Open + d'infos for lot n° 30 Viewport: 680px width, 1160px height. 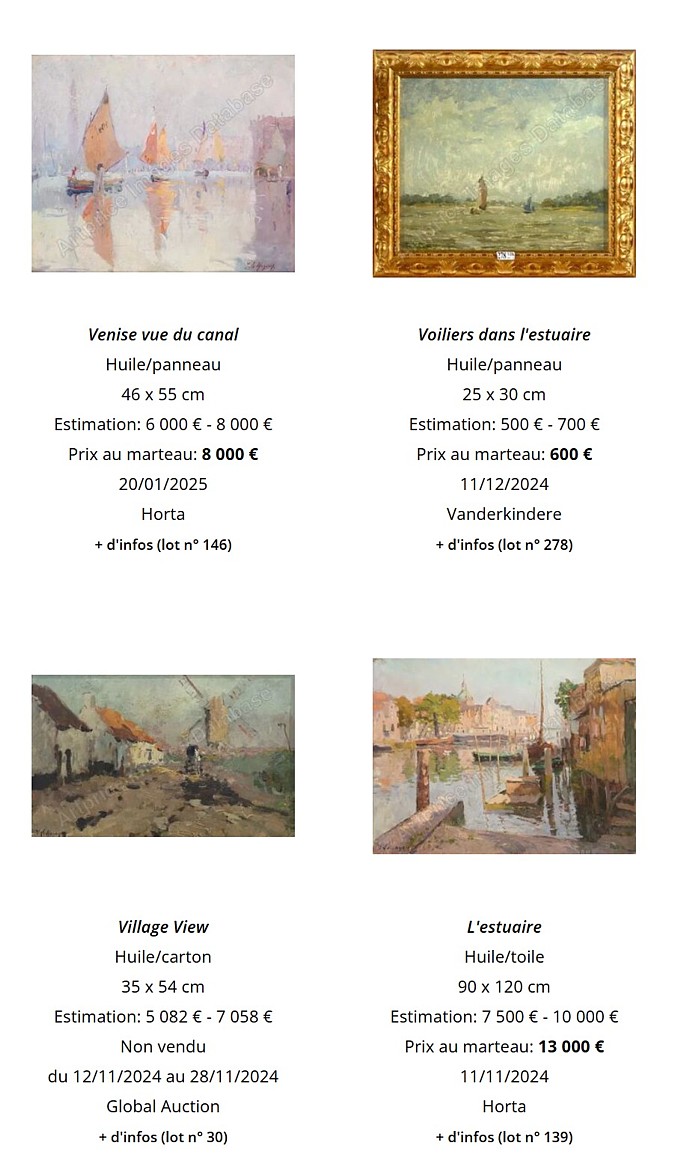[163, 1136]
